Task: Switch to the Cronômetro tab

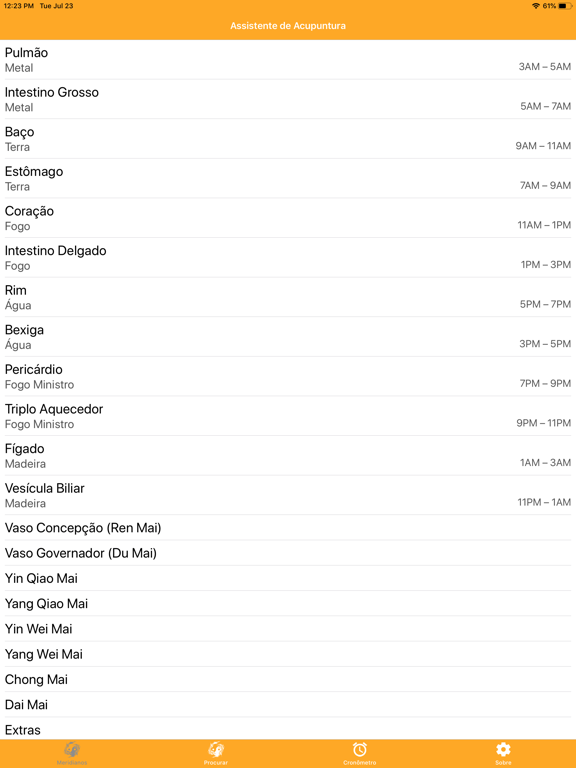Action: (x=360, y=753)
